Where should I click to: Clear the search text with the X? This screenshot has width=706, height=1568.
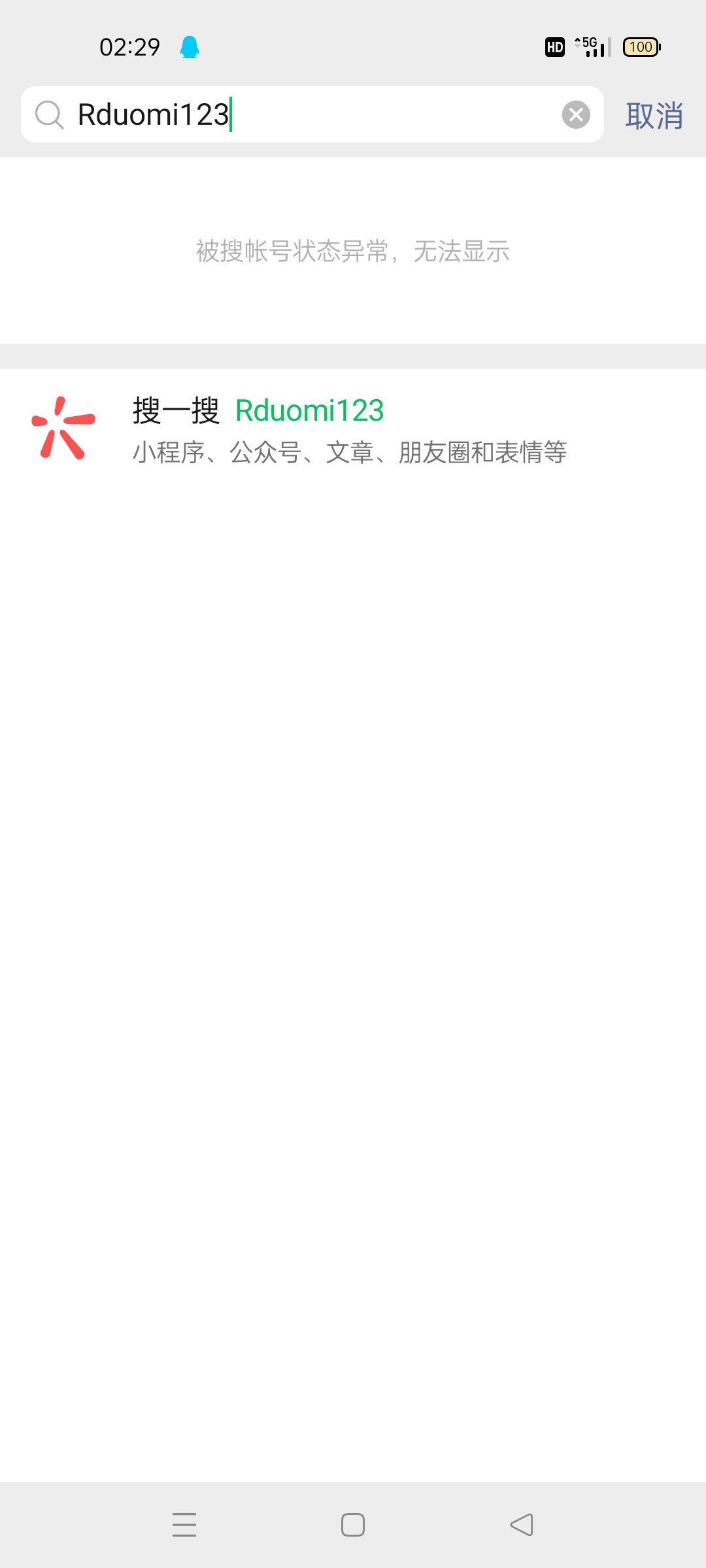click(x=576, y=115)
